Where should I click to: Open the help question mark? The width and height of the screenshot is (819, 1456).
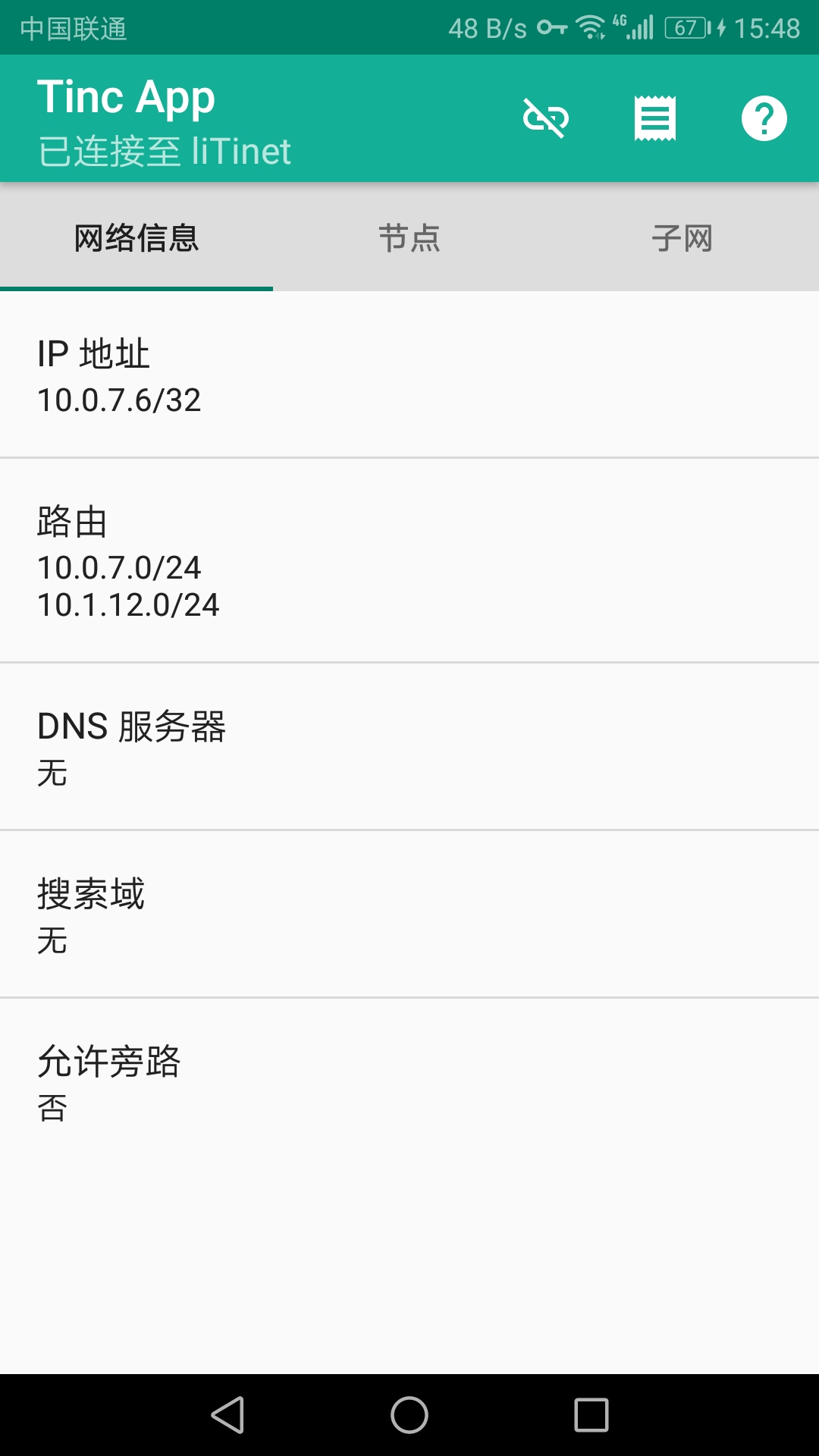[x=764, y=118]
